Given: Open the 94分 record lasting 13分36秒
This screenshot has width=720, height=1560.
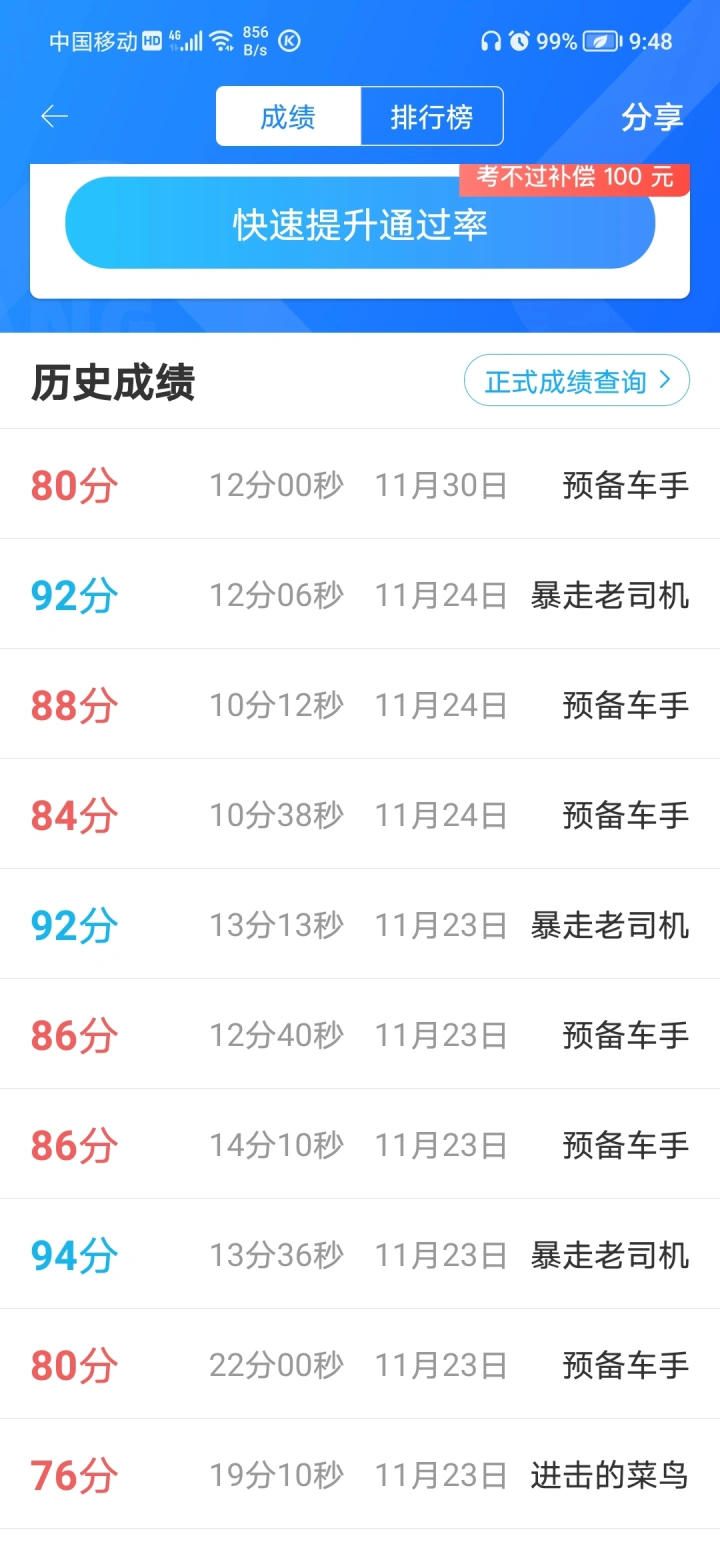Looking at the screenshot, I should click(360, 1254).
